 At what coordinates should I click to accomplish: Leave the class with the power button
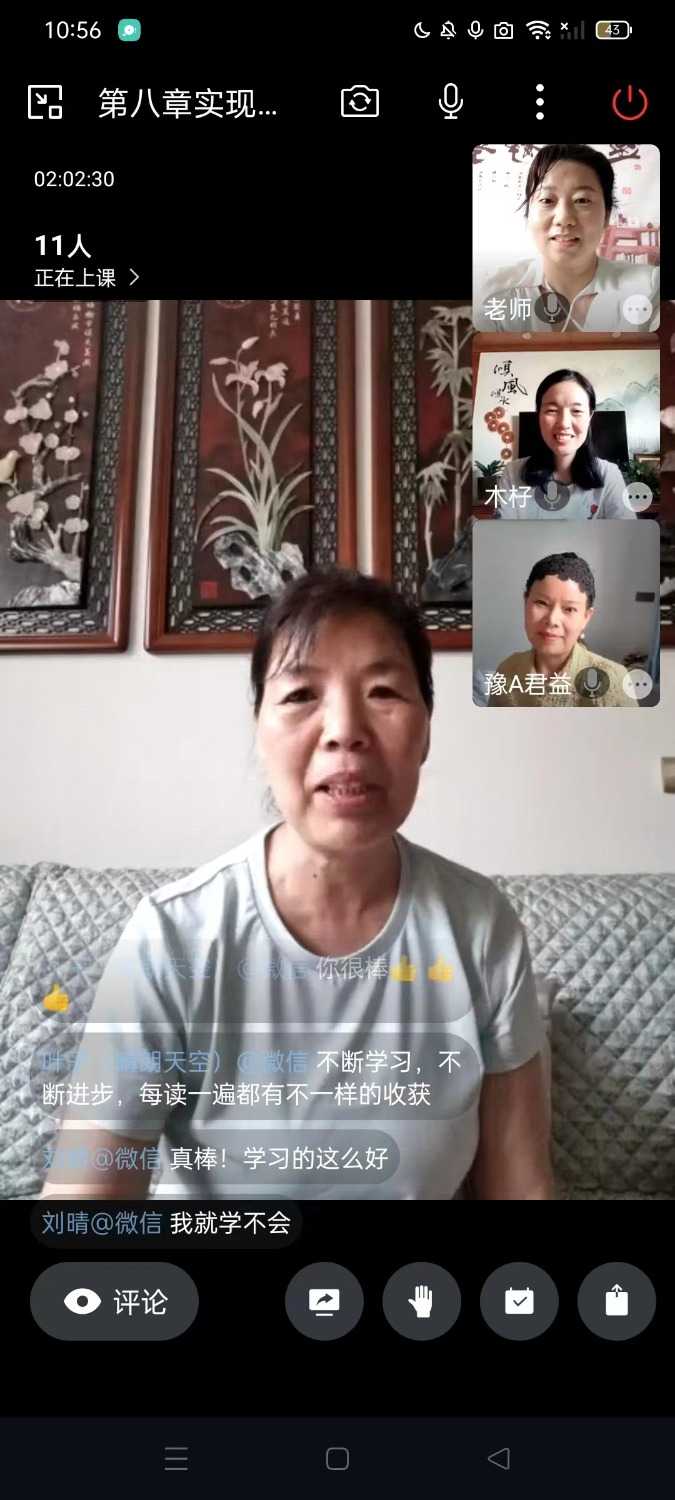[630, 102]
